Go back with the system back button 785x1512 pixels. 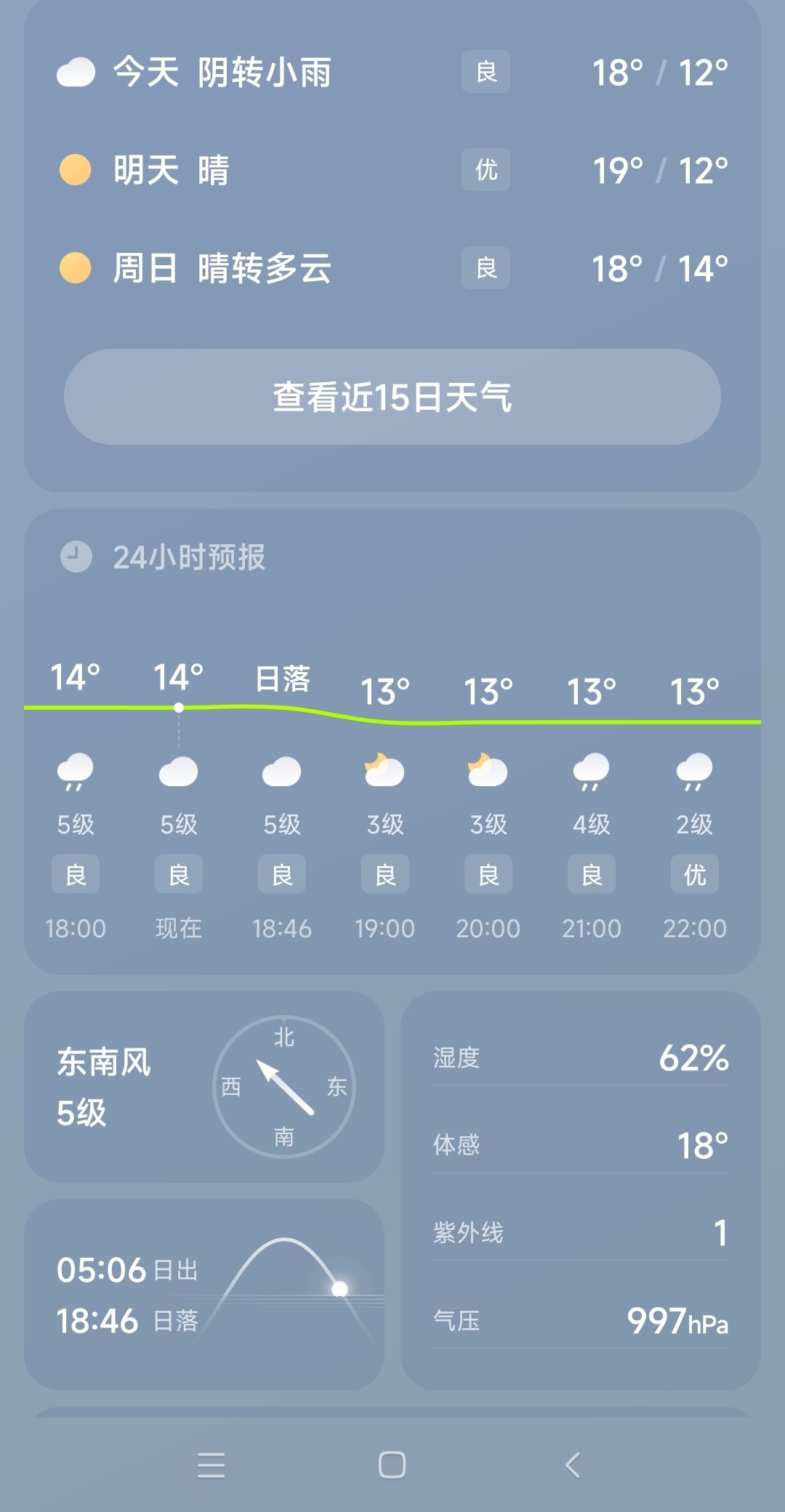click(573, 1465)
